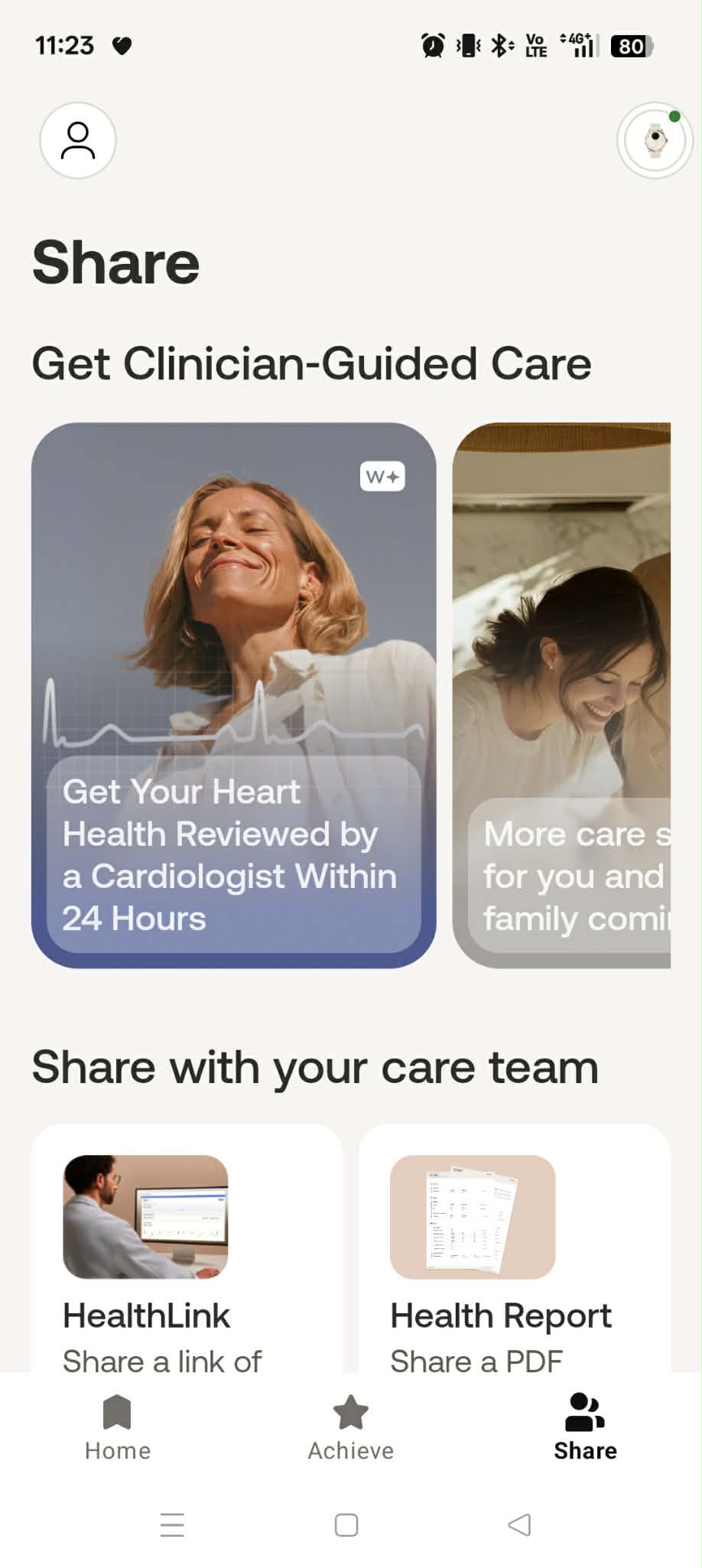Open the cardiologist heart health review card
This screenshot has width=702, height=1568.
coord(233,695)
